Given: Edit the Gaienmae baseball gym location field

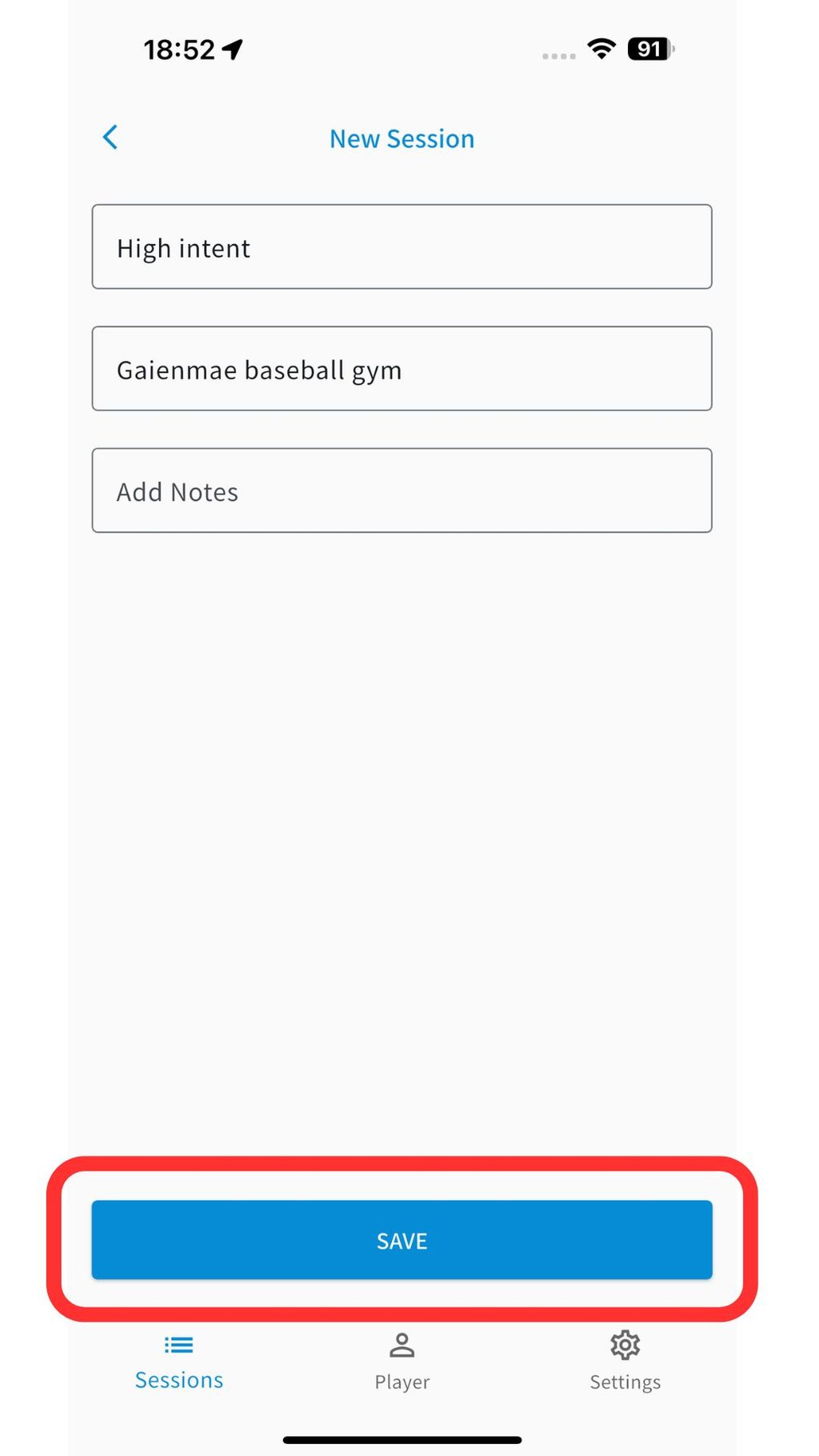Looking at the screenshot, I should (402, 369).
